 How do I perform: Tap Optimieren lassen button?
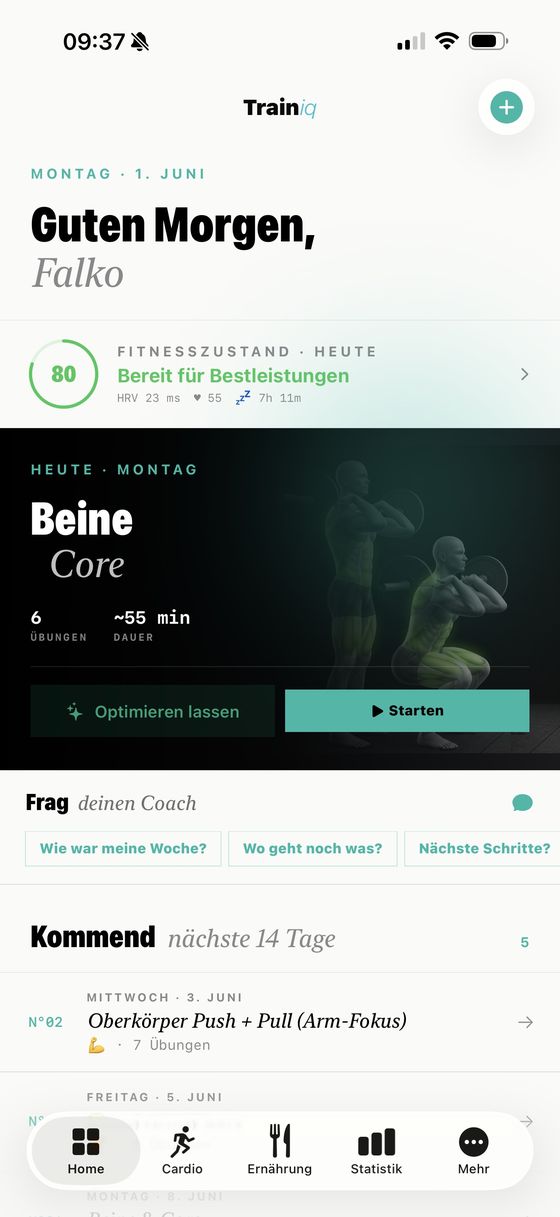pyautogui.click(x=152, y=712)
